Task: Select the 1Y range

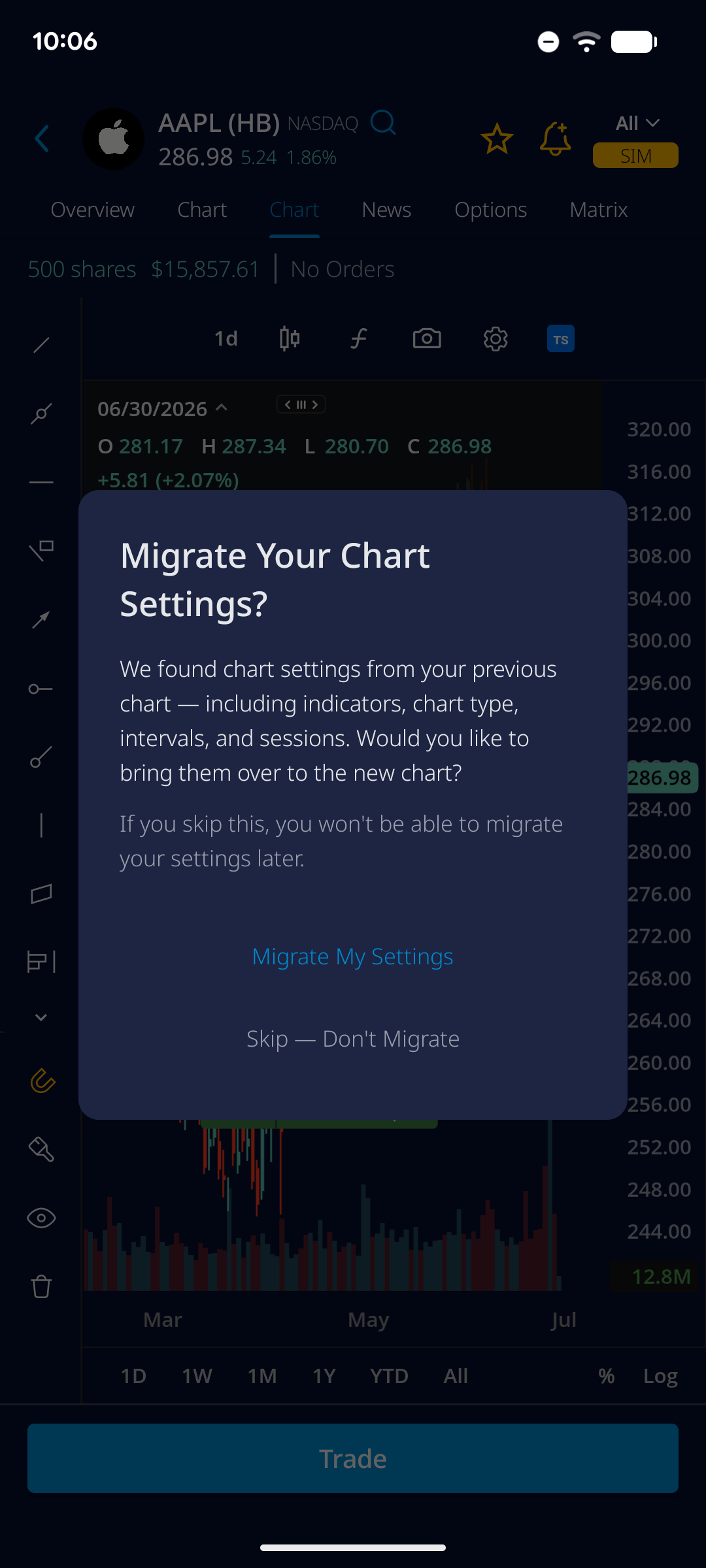Action: click(324, 1376)
